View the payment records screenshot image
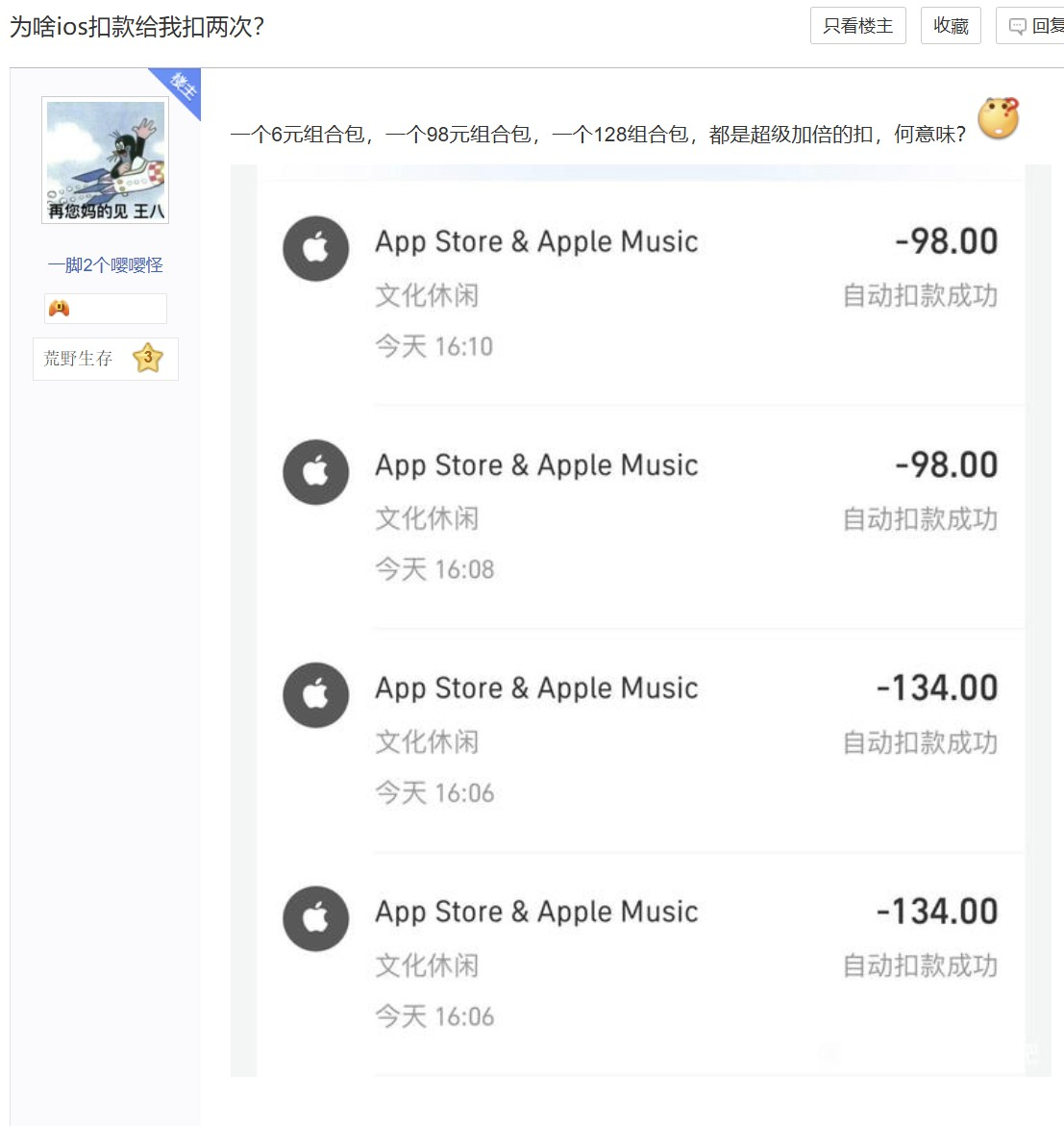Image resolution: width=1064 pixels, height=1126 pixels. [x=640, y=620]
